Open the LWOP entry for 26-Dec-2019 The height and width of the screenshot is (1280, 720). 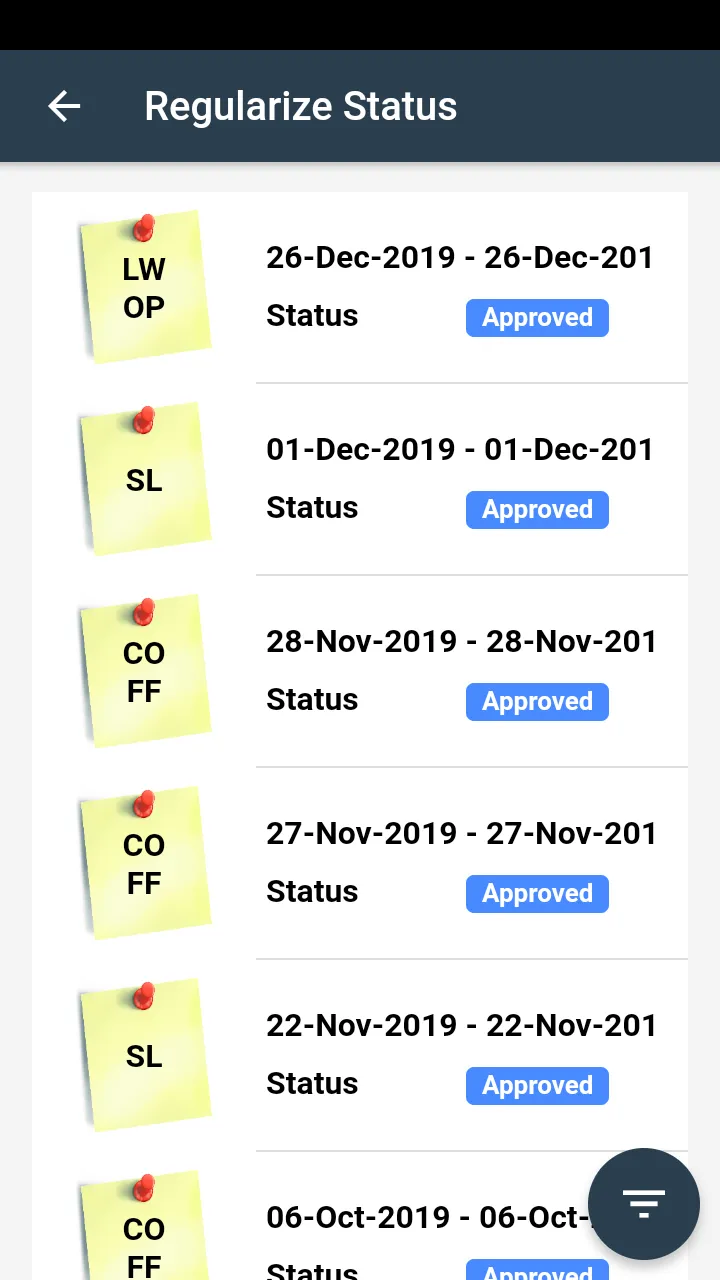click(360, 287)
